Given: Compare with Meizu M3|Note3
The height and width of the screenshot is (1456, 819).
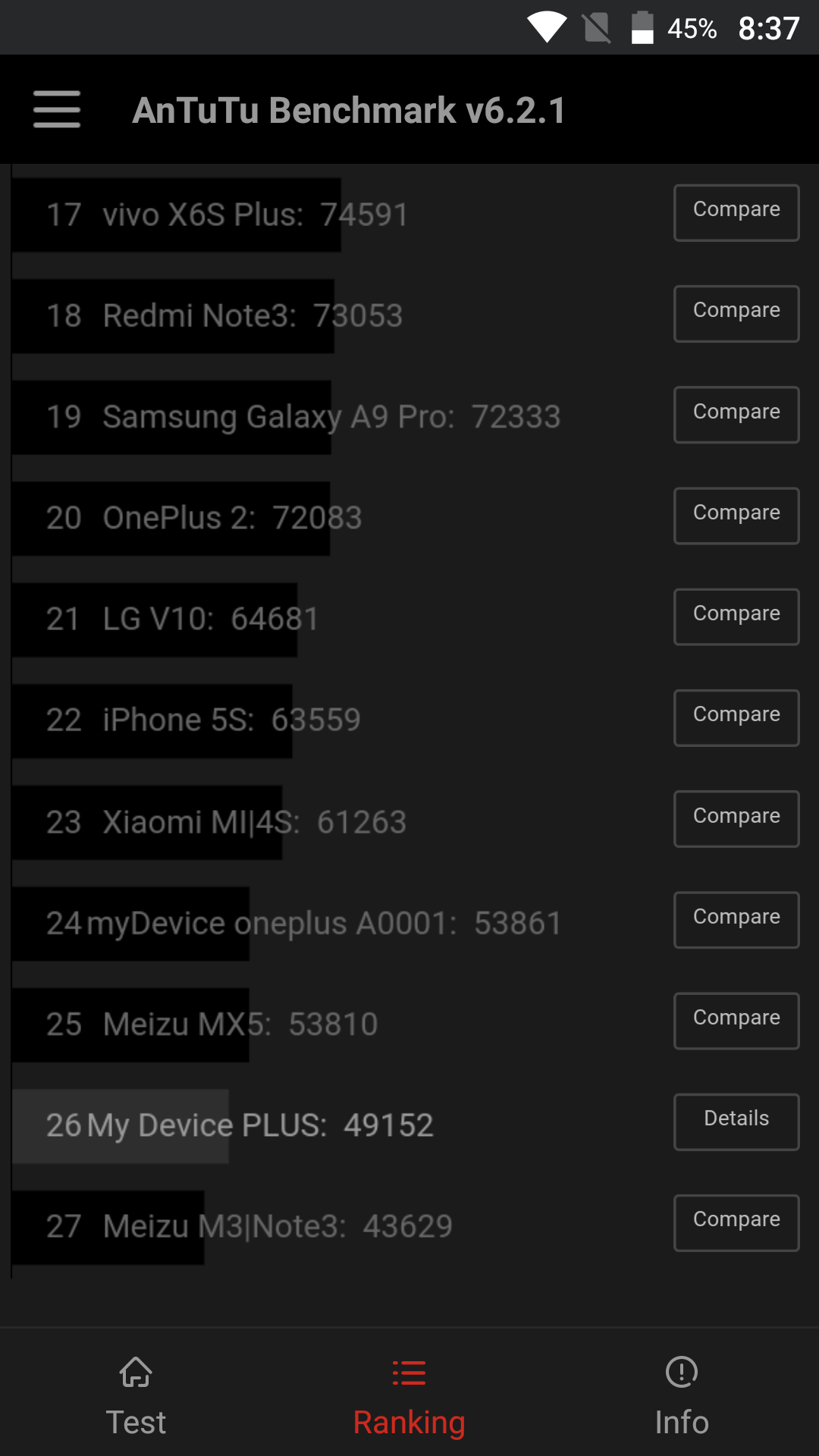Looking at the screenshot, I should (736, 1222).
